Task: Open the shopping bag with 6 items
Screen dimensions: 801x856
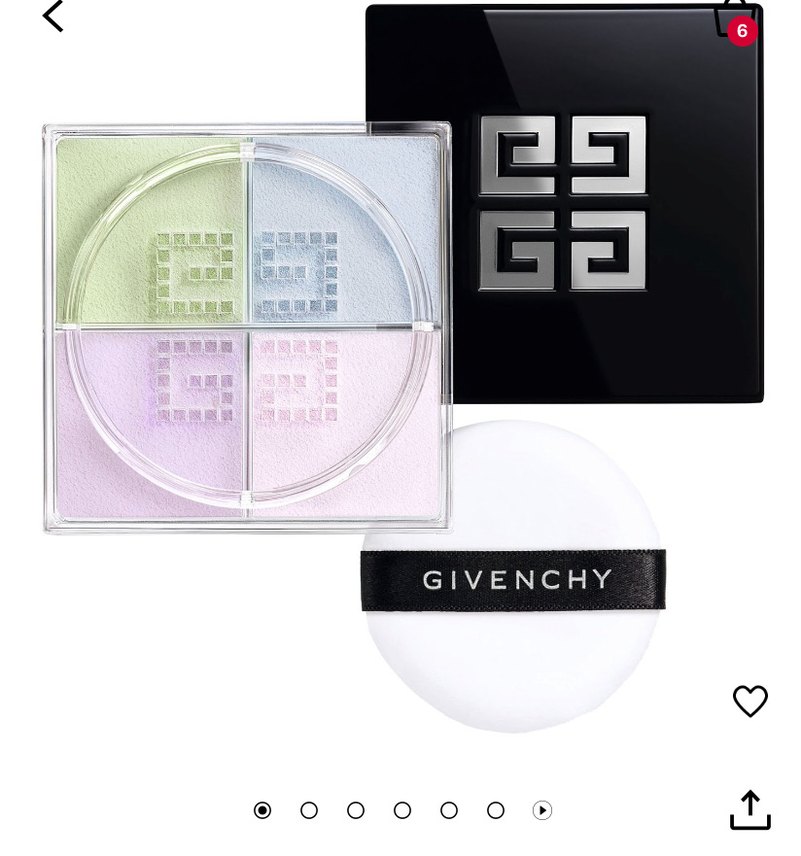Action: 736,20
